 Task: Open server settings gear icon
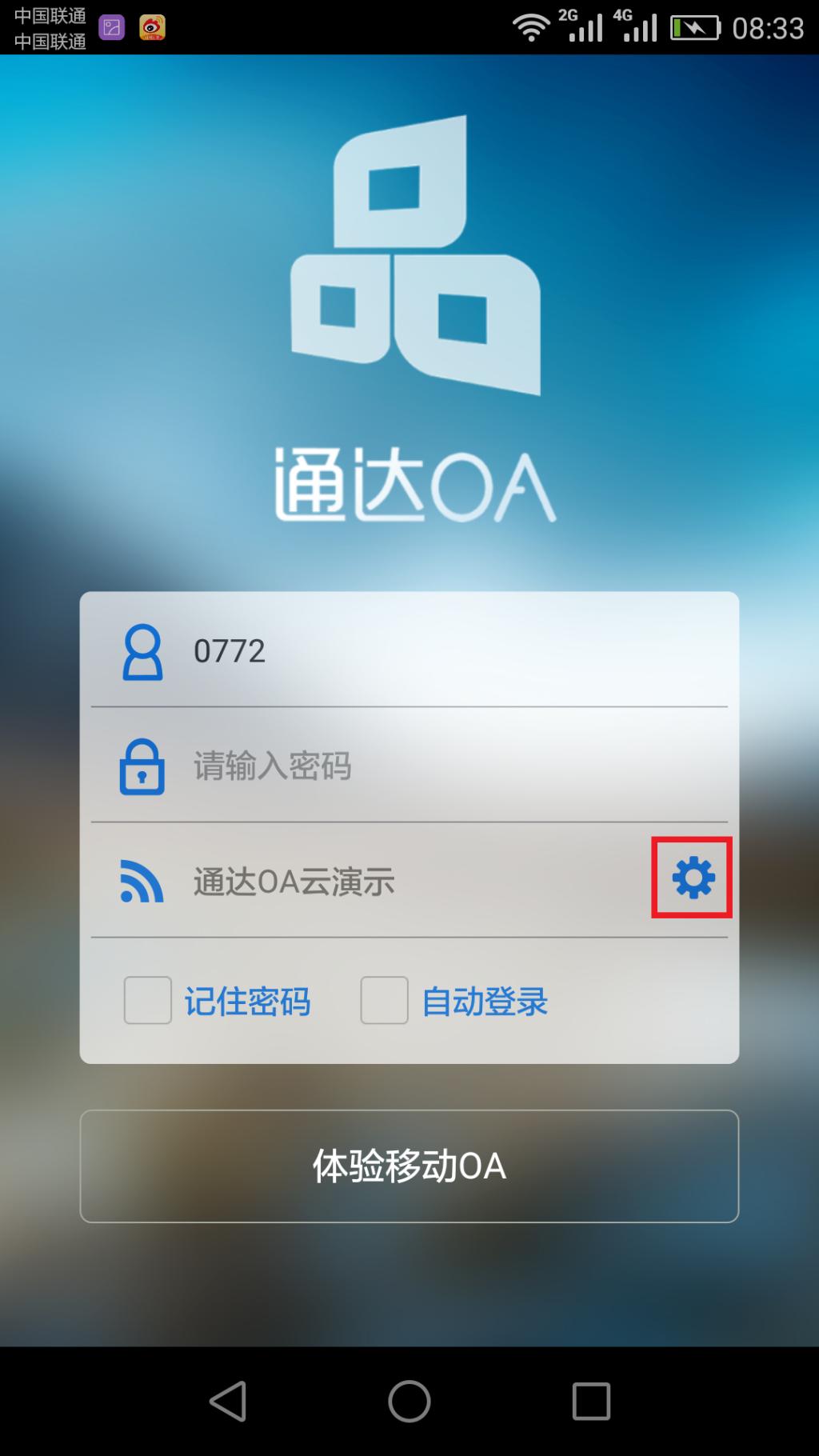pyautogui.click(x=693, y=878)
